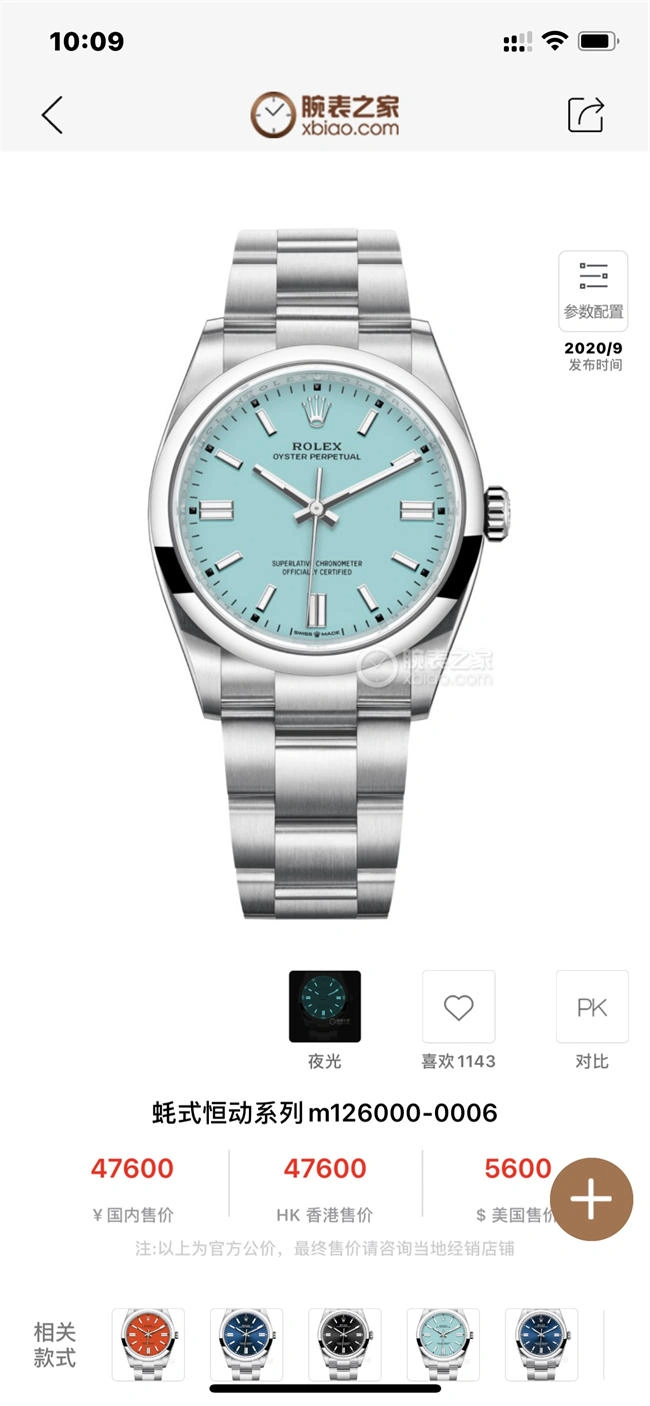The image size is (650, 1406).
Task: Open the brown plus floating button
Action: point(591,1198)
